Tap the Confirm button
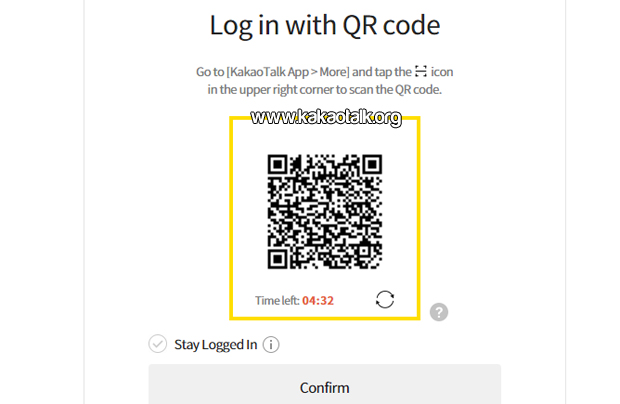The height and width of the screenshot is (404, 620). [x=324, y=387]
